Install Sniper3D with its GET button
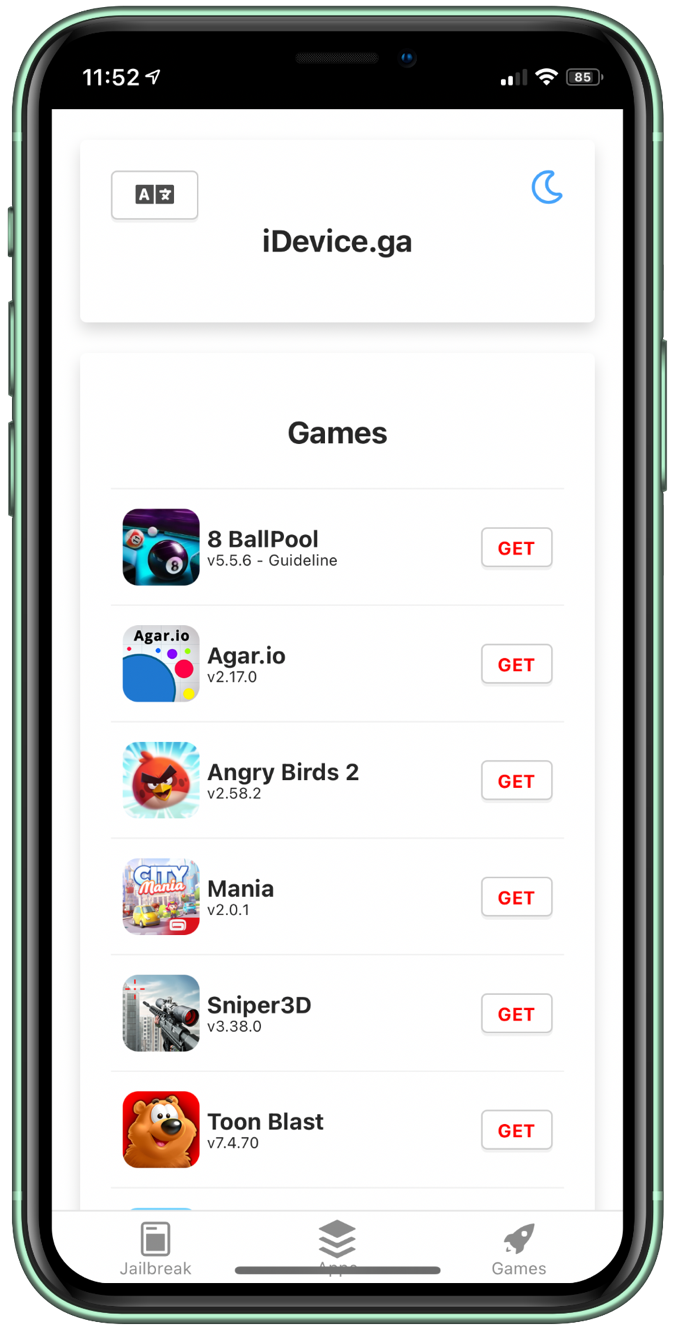Viewport: 675px width, 1336px height. click(x=516, y=1014)
